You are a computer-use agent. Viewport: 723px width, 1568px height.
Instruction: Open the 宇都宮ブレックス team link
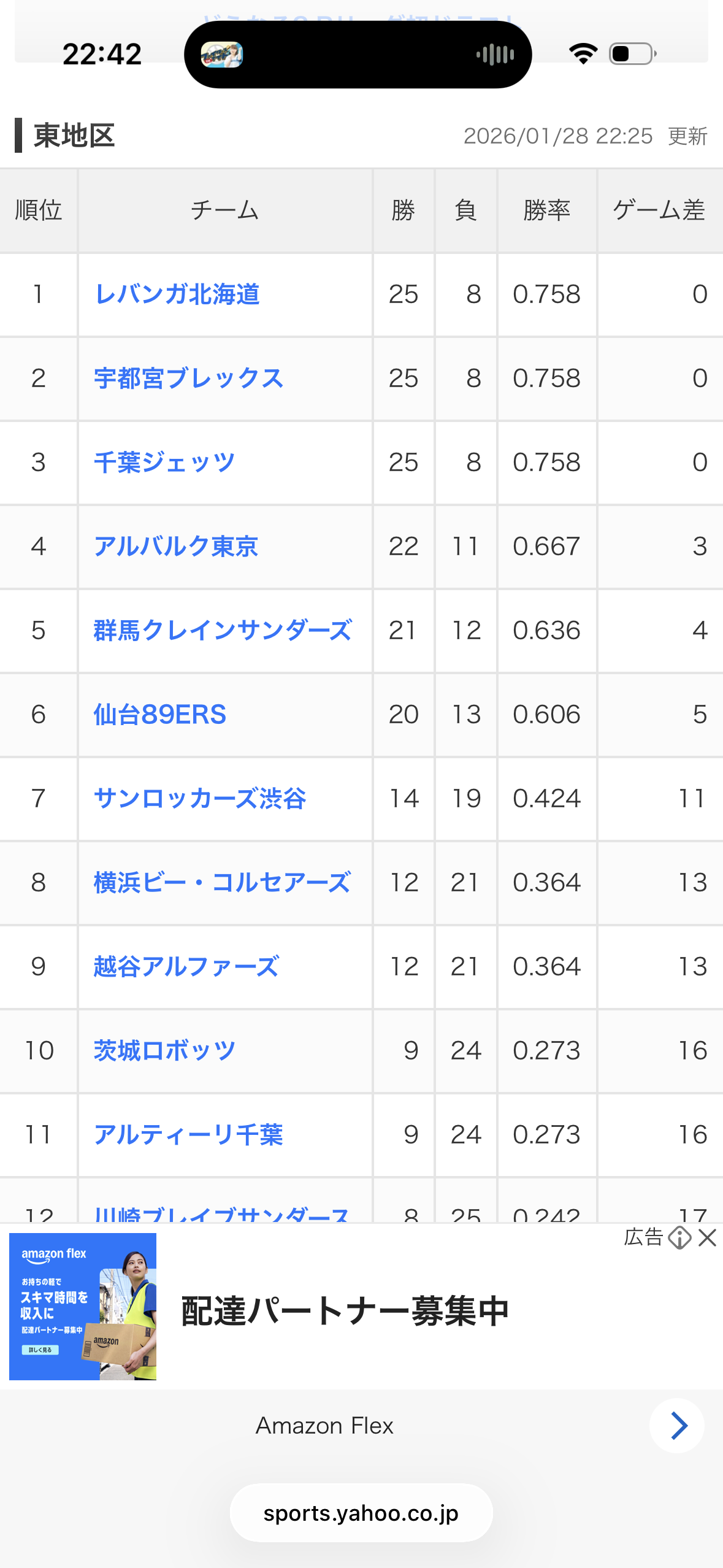point(188,379)
